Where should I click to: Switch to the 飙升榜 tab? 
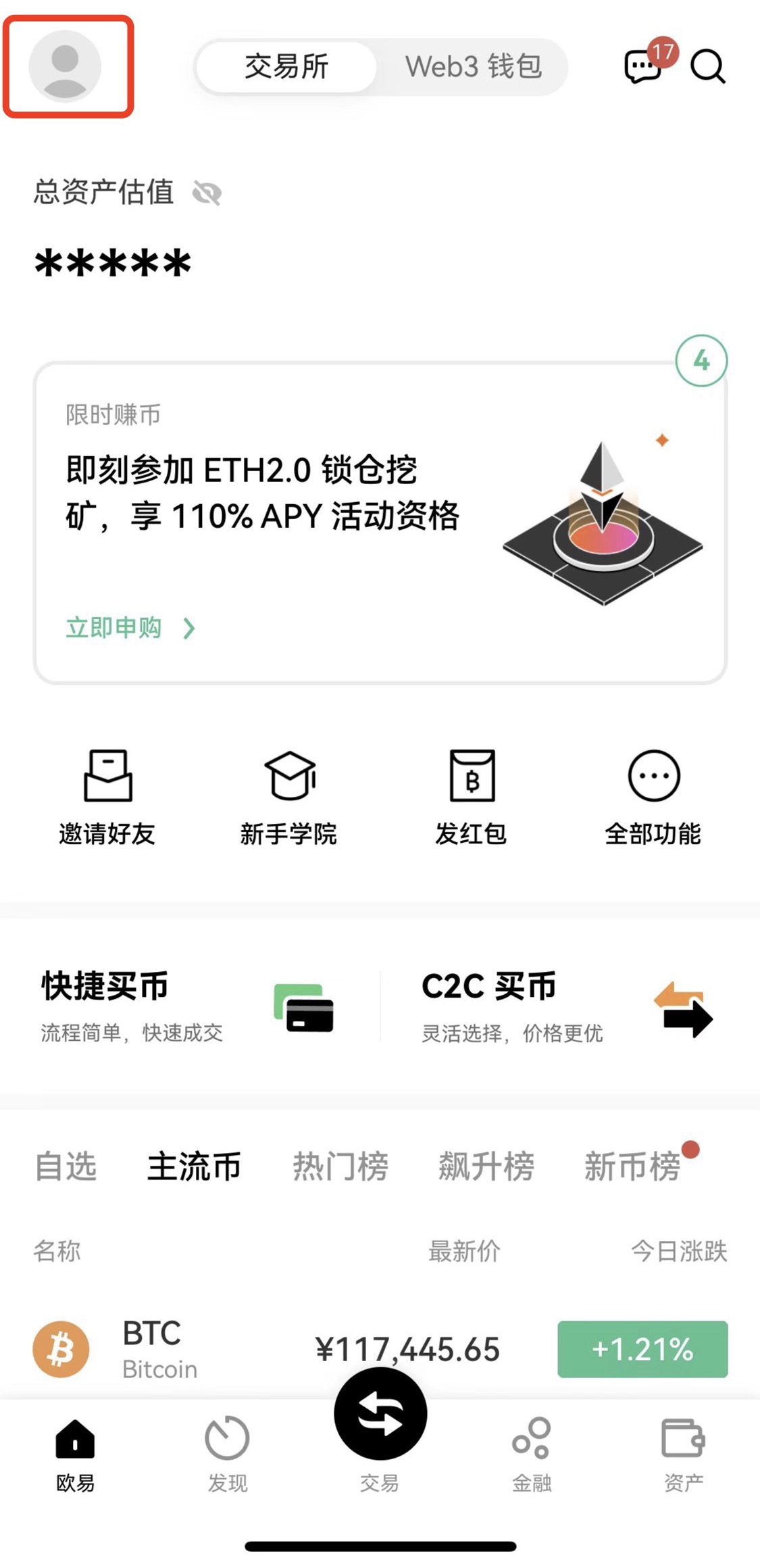[x=486, y=1167]
